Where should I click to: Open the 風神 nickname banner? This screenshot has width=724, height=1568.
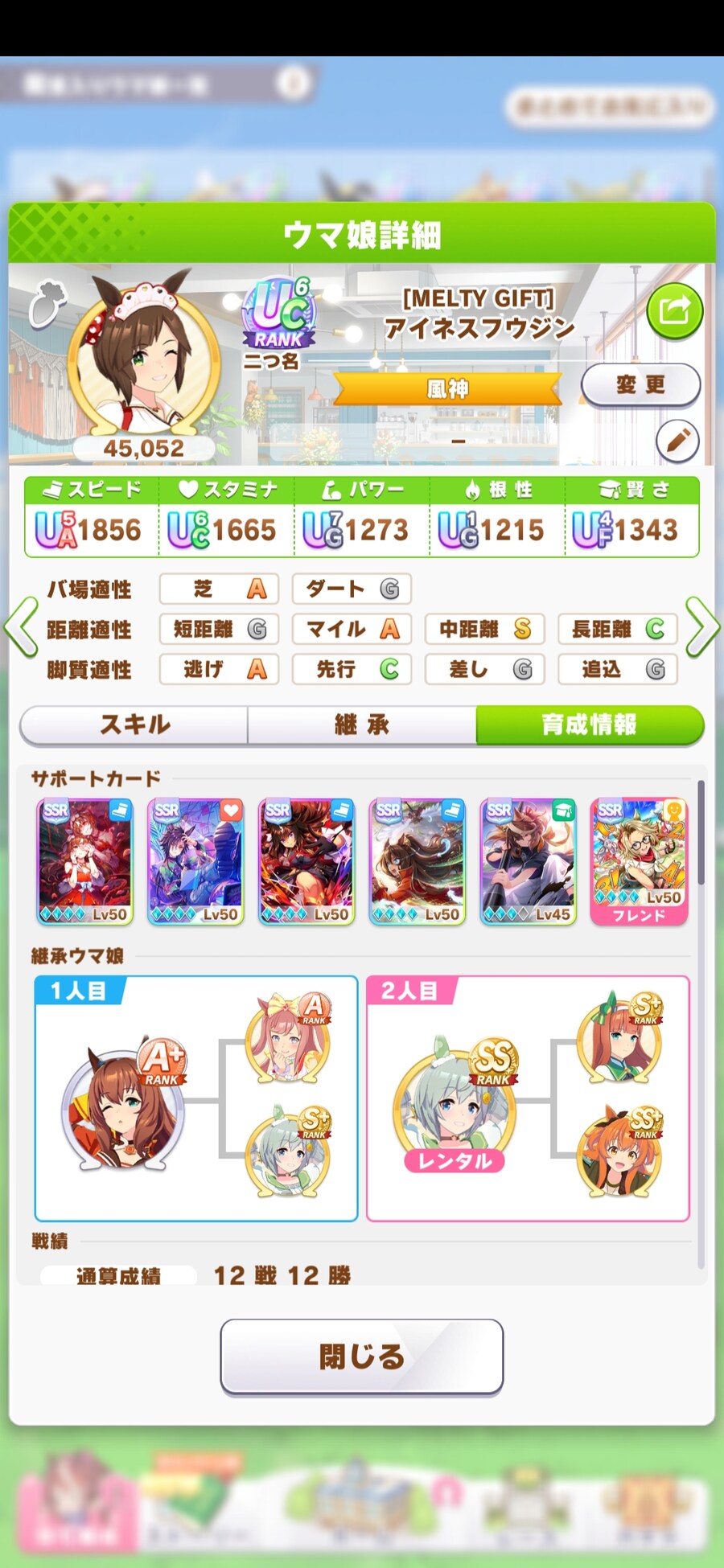[x=447, y=389]
